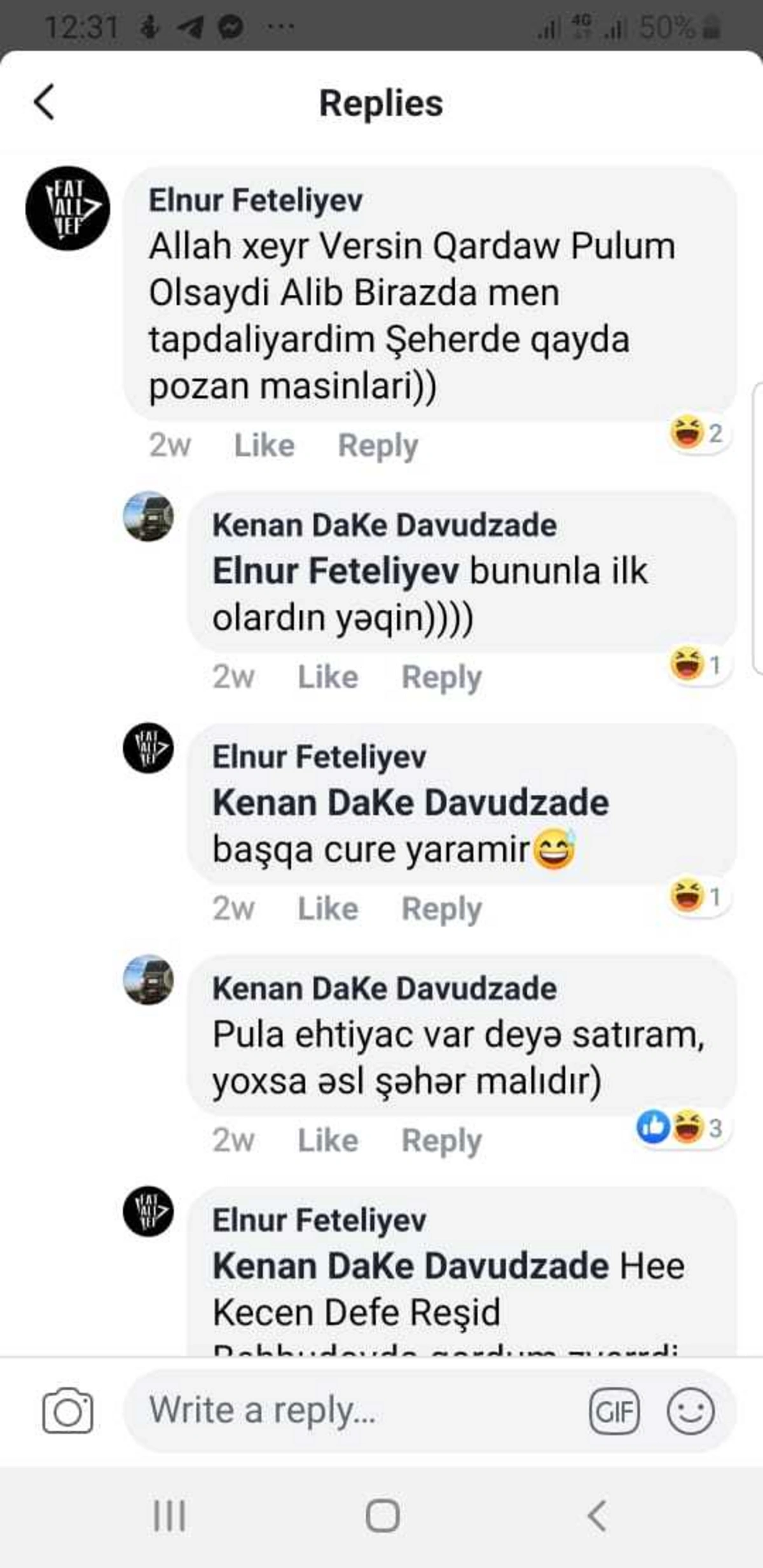Open the emoji sticker picker

[x=691, y=1412]
